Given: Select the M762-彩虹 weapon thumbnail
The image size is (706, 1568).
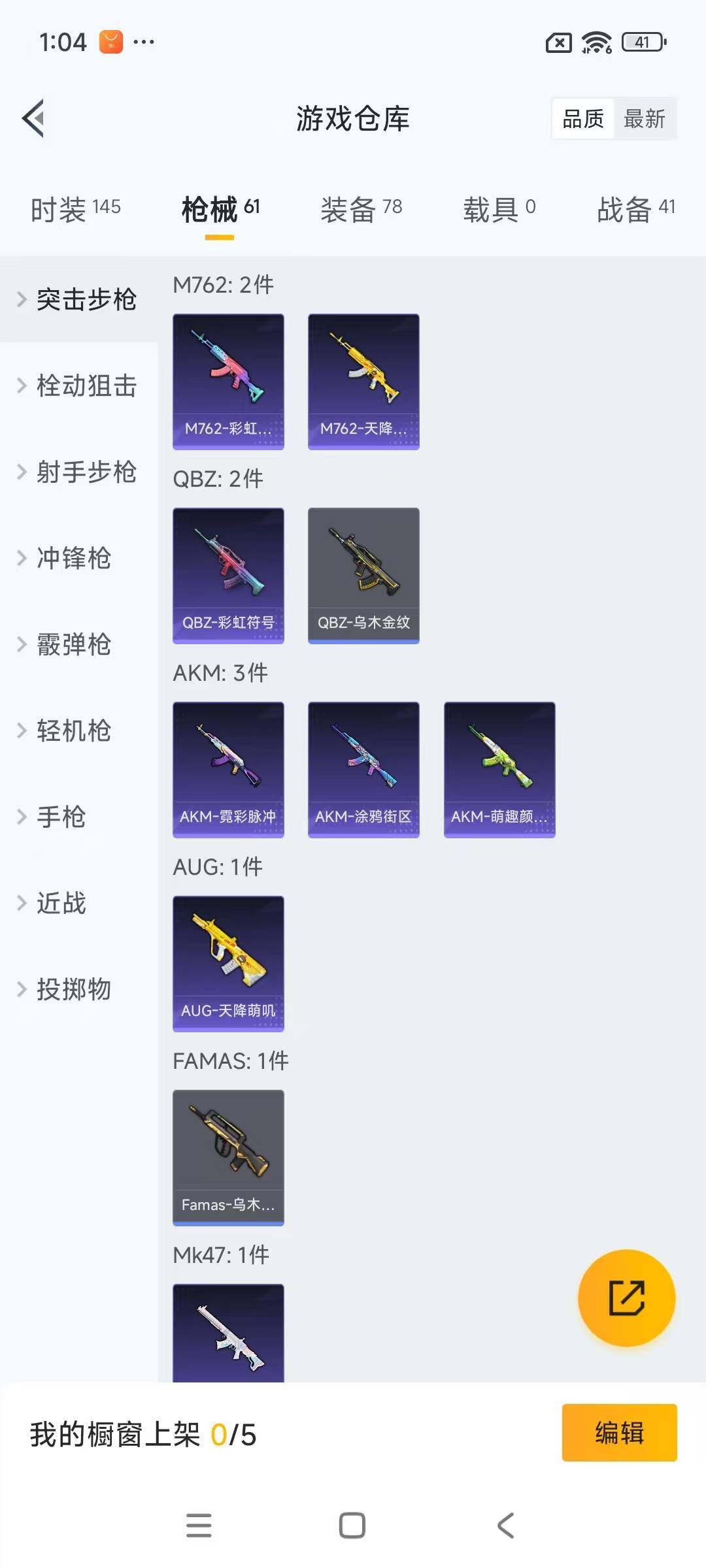Looking at the screenshot, I should point(228,381).
